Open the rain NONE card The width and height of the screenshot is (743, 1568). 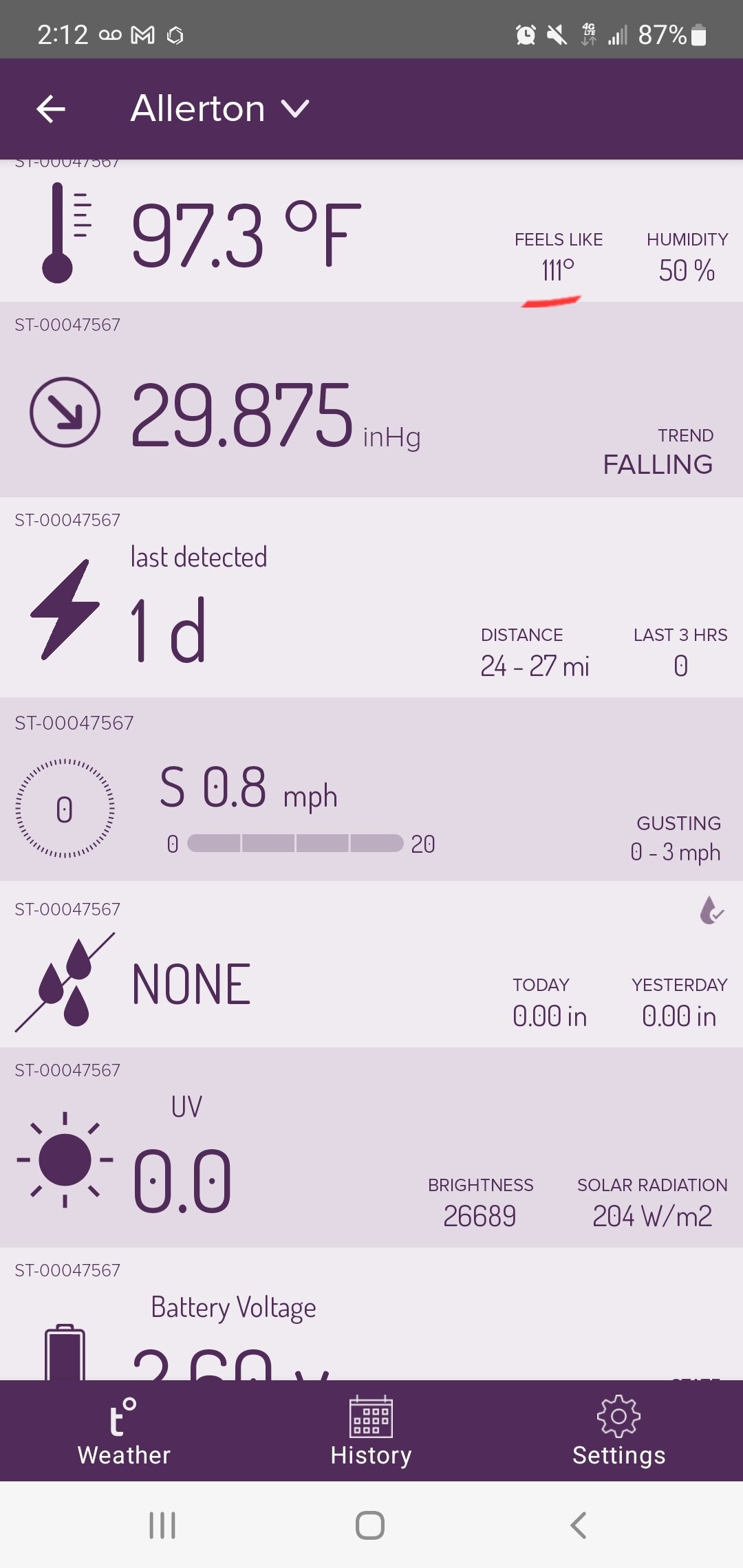[x=371, y=965]
